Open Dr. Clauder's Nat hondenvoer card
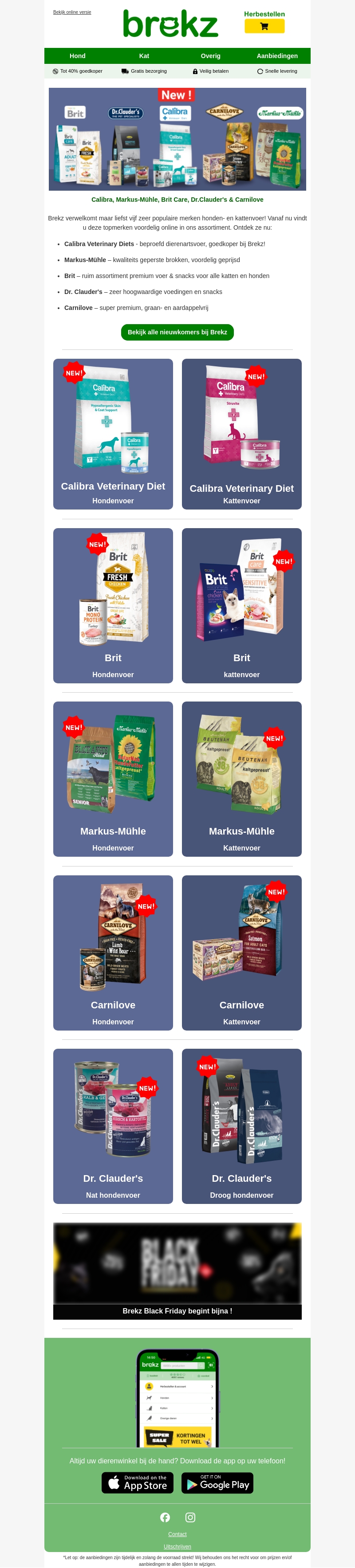 click(x=113, y=1126)
